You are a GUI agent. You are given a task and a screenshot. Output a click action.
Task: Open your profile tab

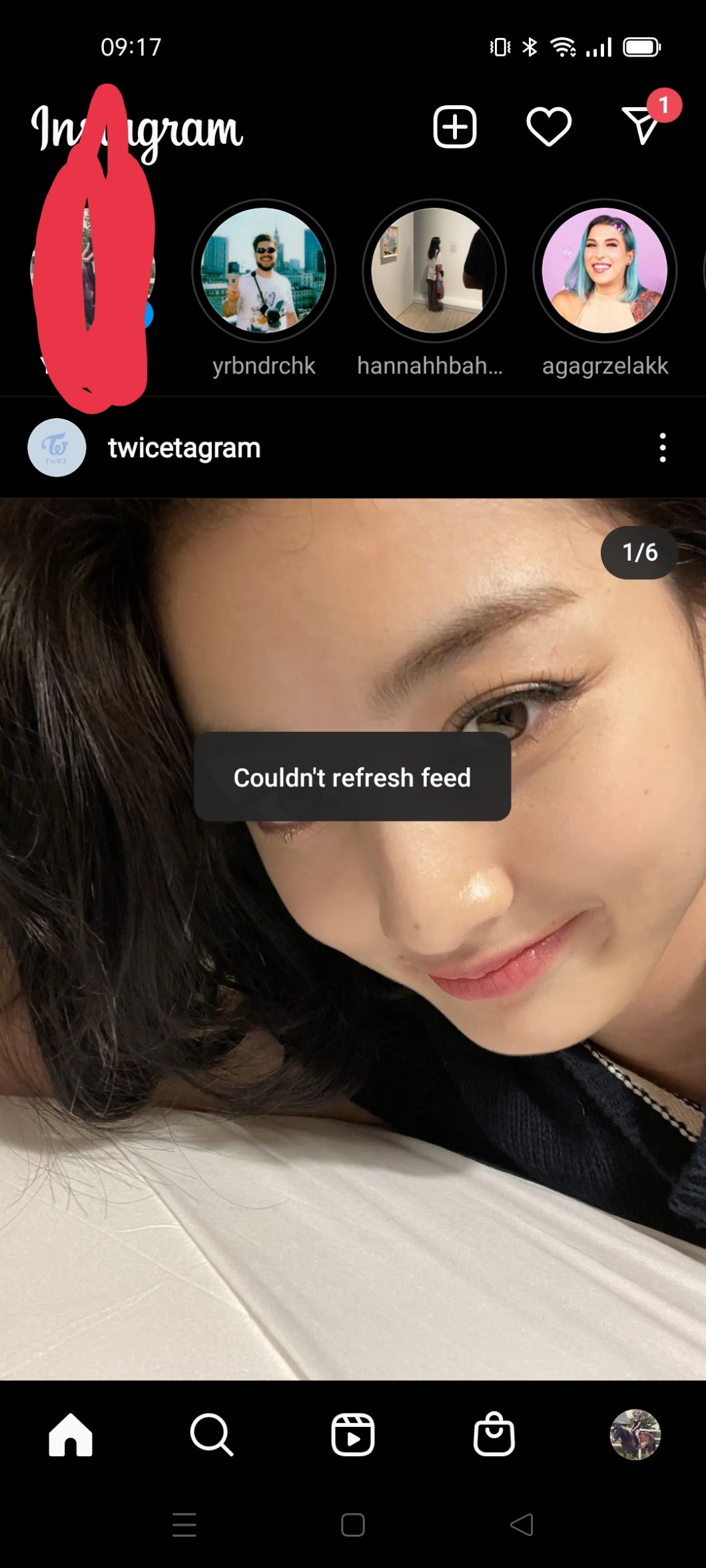635,1434
